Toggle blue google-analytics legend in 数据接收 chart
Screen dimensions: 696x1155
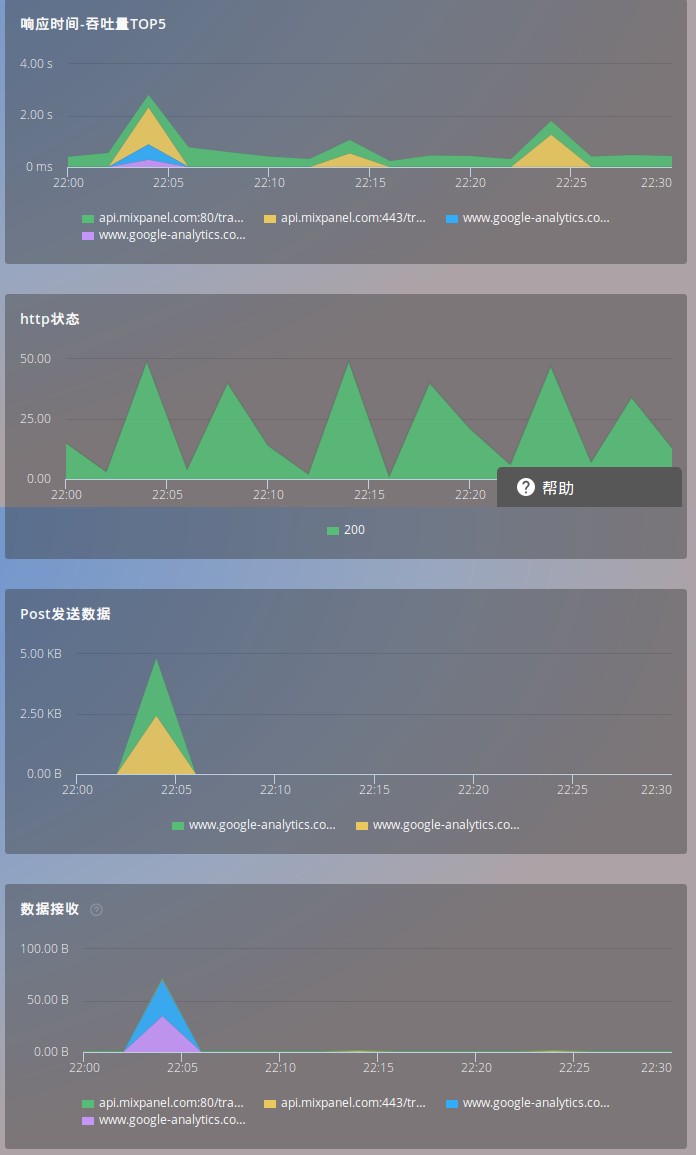pyautogui.click(x=527, y=1103)
